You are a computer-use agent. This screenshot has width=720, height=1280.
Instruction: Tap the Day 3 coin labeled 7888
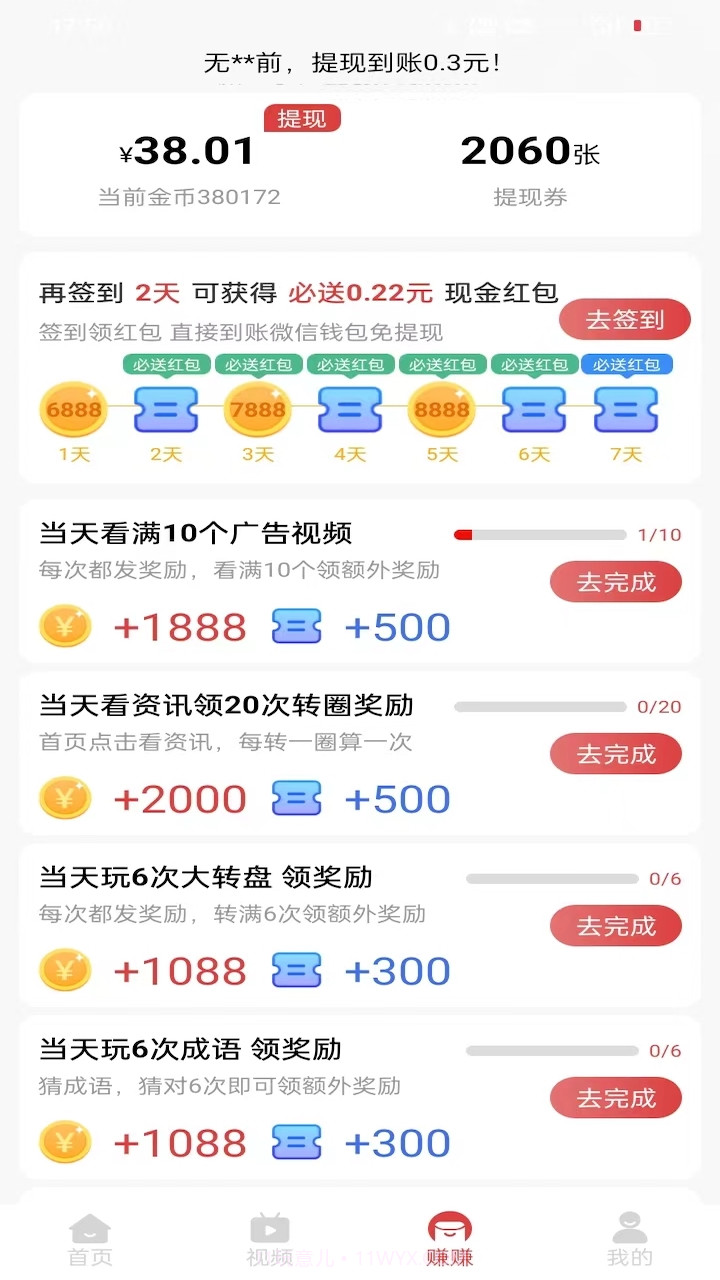[x=257, y=409]
